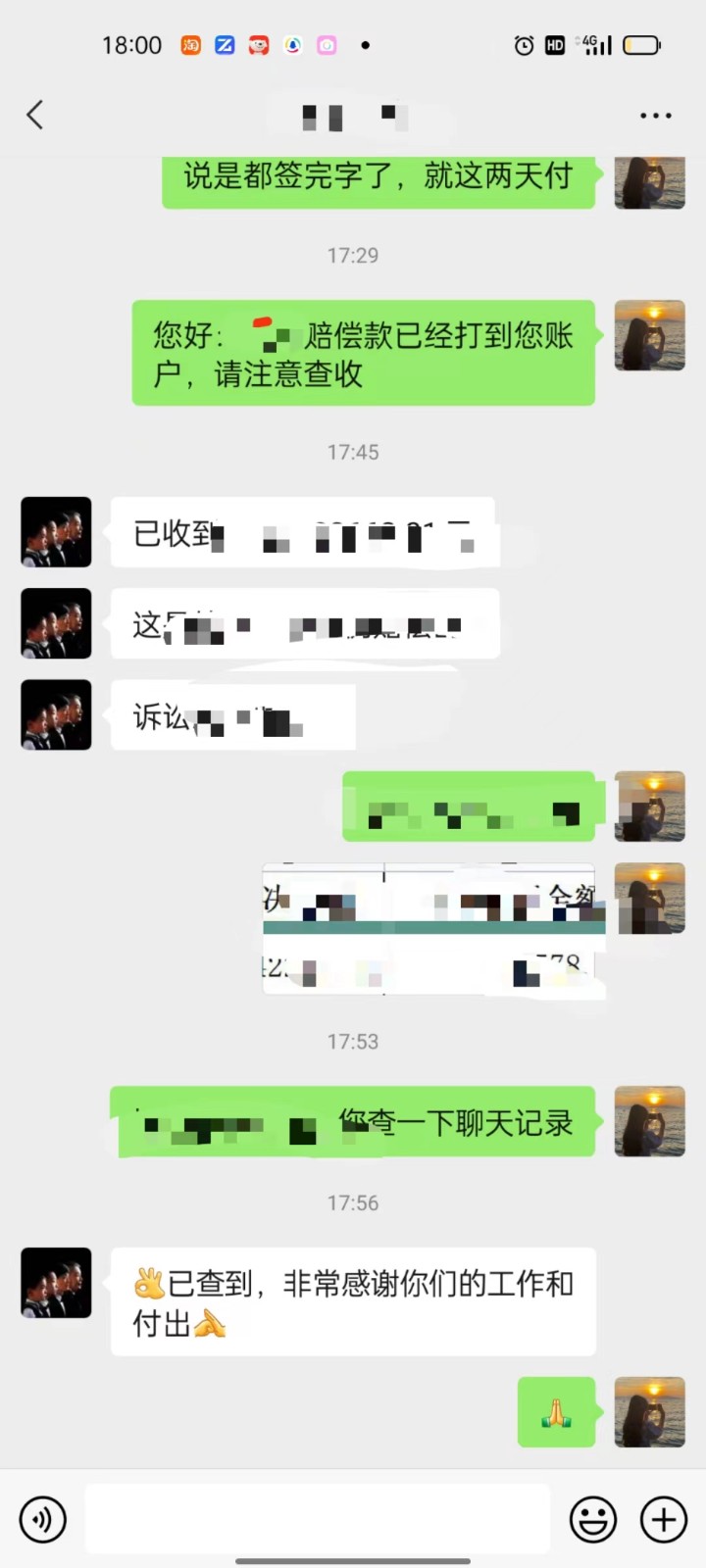Go back to the chat list
706x1568 pixels.
coord(35,116)
